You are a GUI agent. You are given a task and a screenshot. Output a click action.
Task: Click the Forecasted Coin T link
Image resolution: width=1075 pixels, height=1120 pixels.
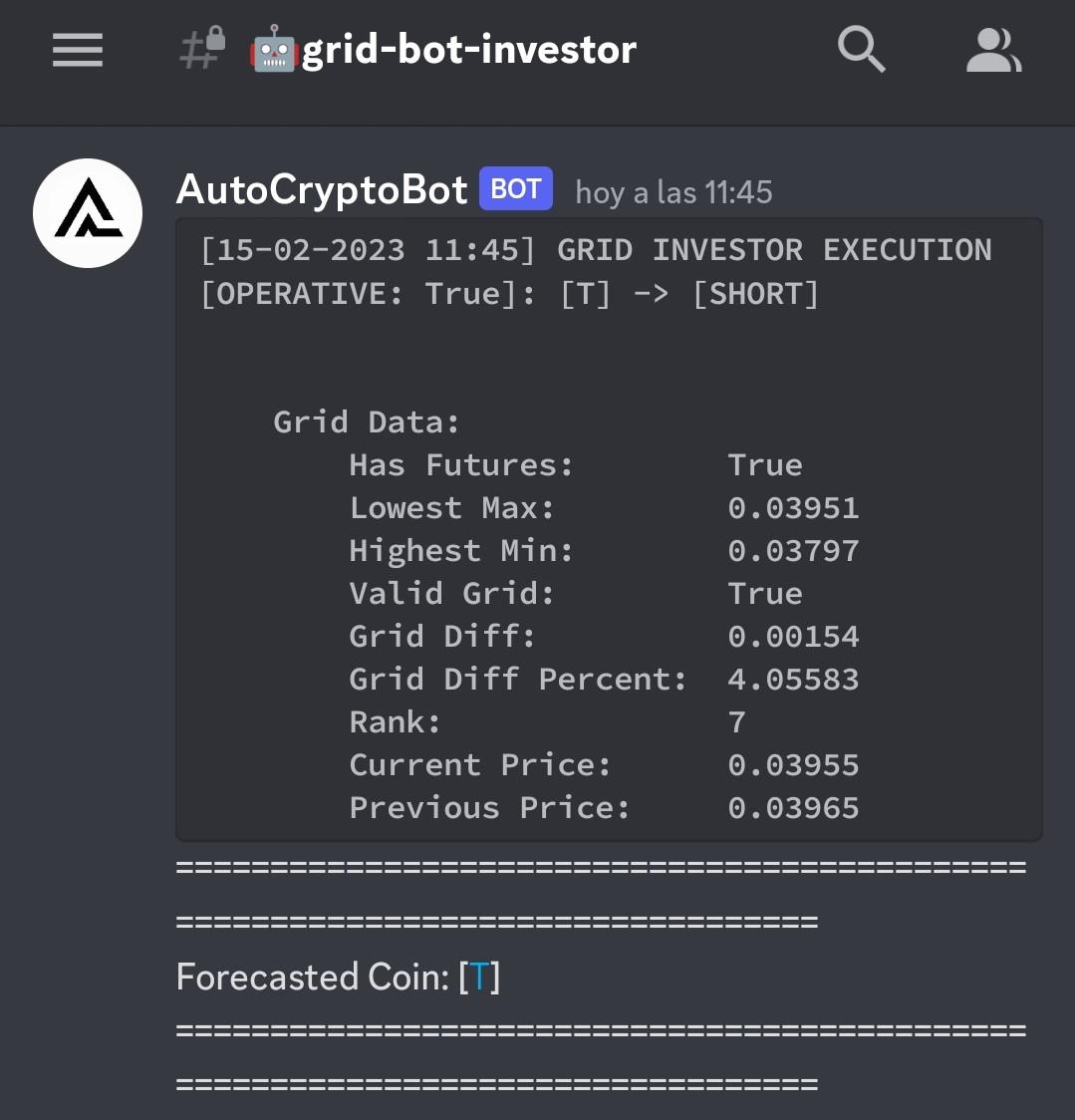tap(479, 978)
